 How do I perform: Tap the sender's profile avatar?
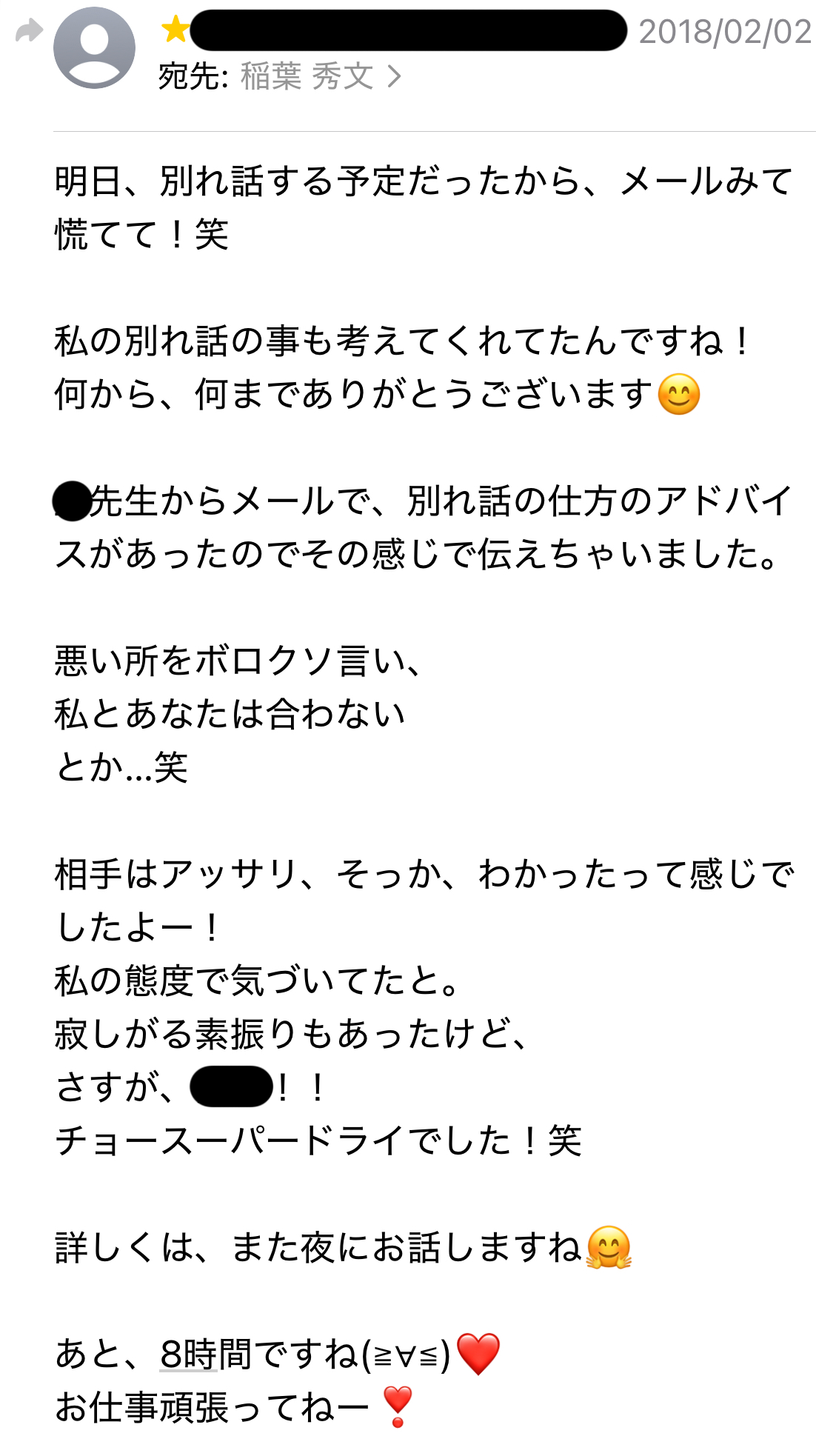coord(94,48)
